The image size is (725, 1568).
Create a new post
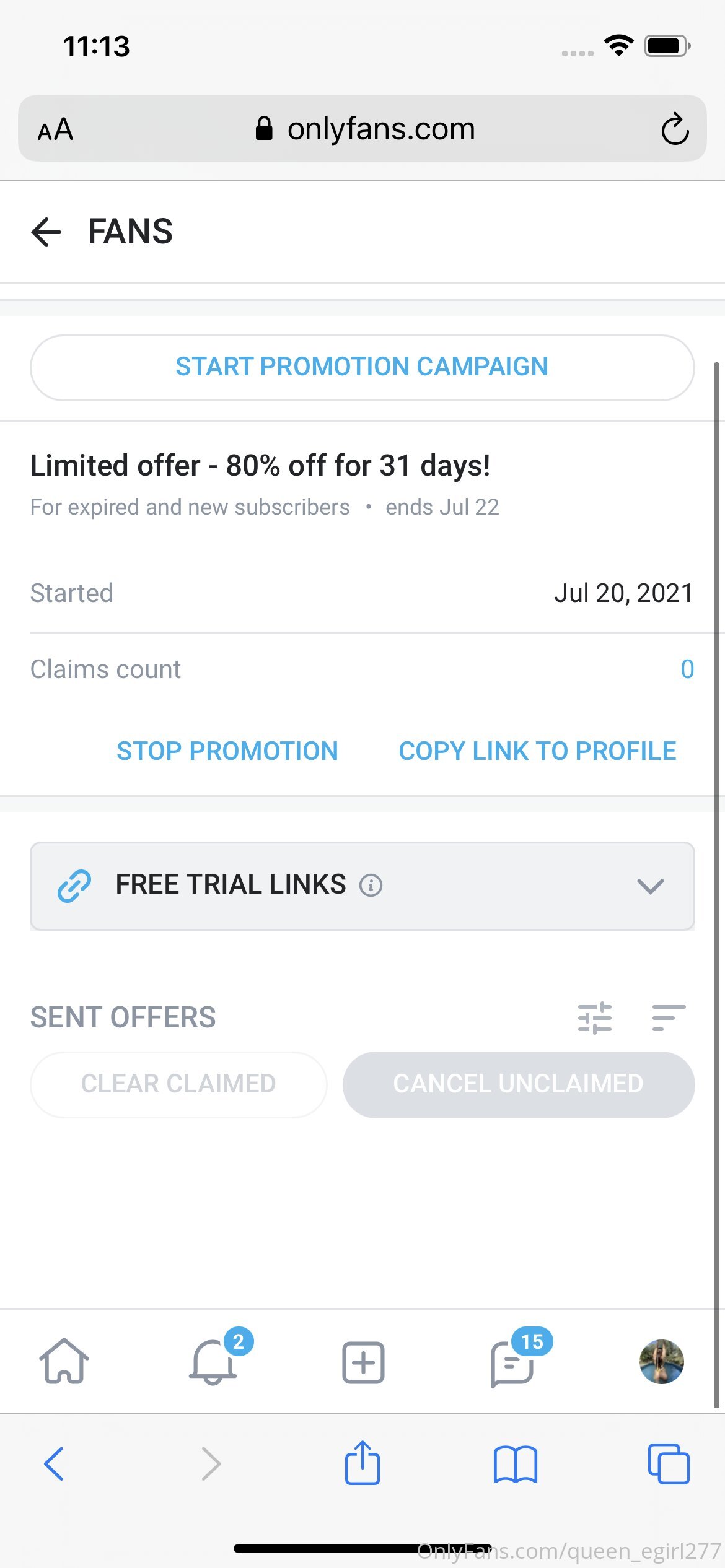coord(363,1362)
